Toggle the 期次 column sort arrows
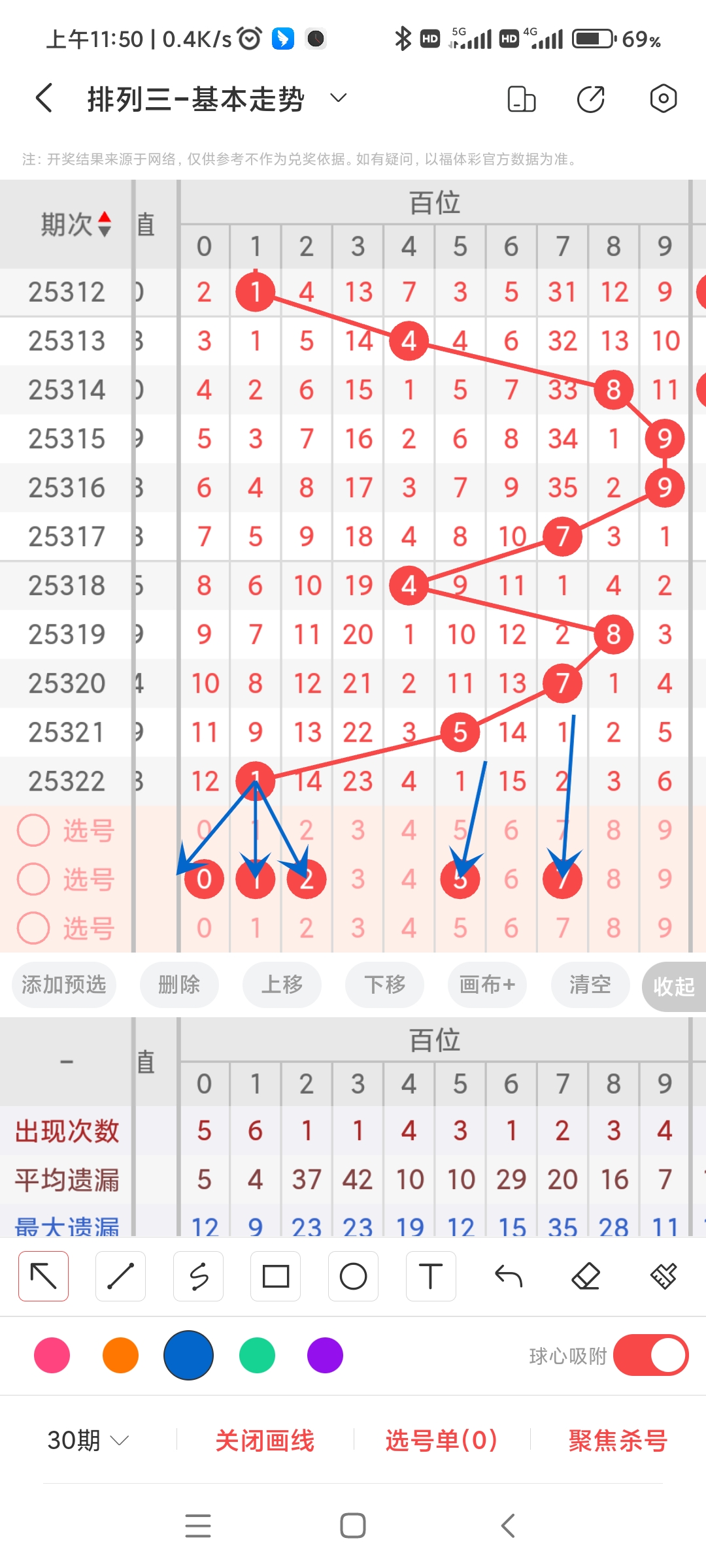Screen dimensions: 706x1568 point(105,224)
